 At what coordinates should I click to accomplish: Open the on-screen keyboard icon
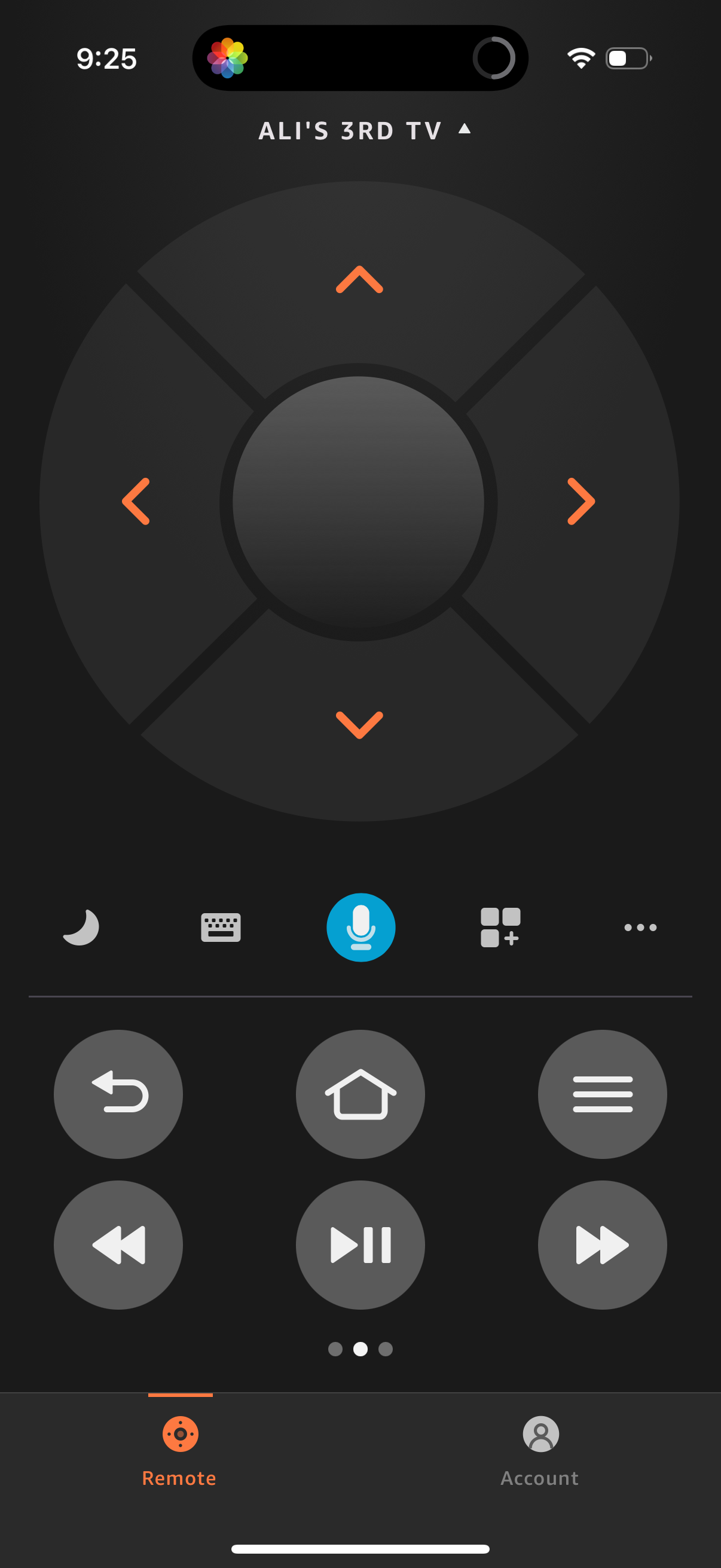click(221, 928)
